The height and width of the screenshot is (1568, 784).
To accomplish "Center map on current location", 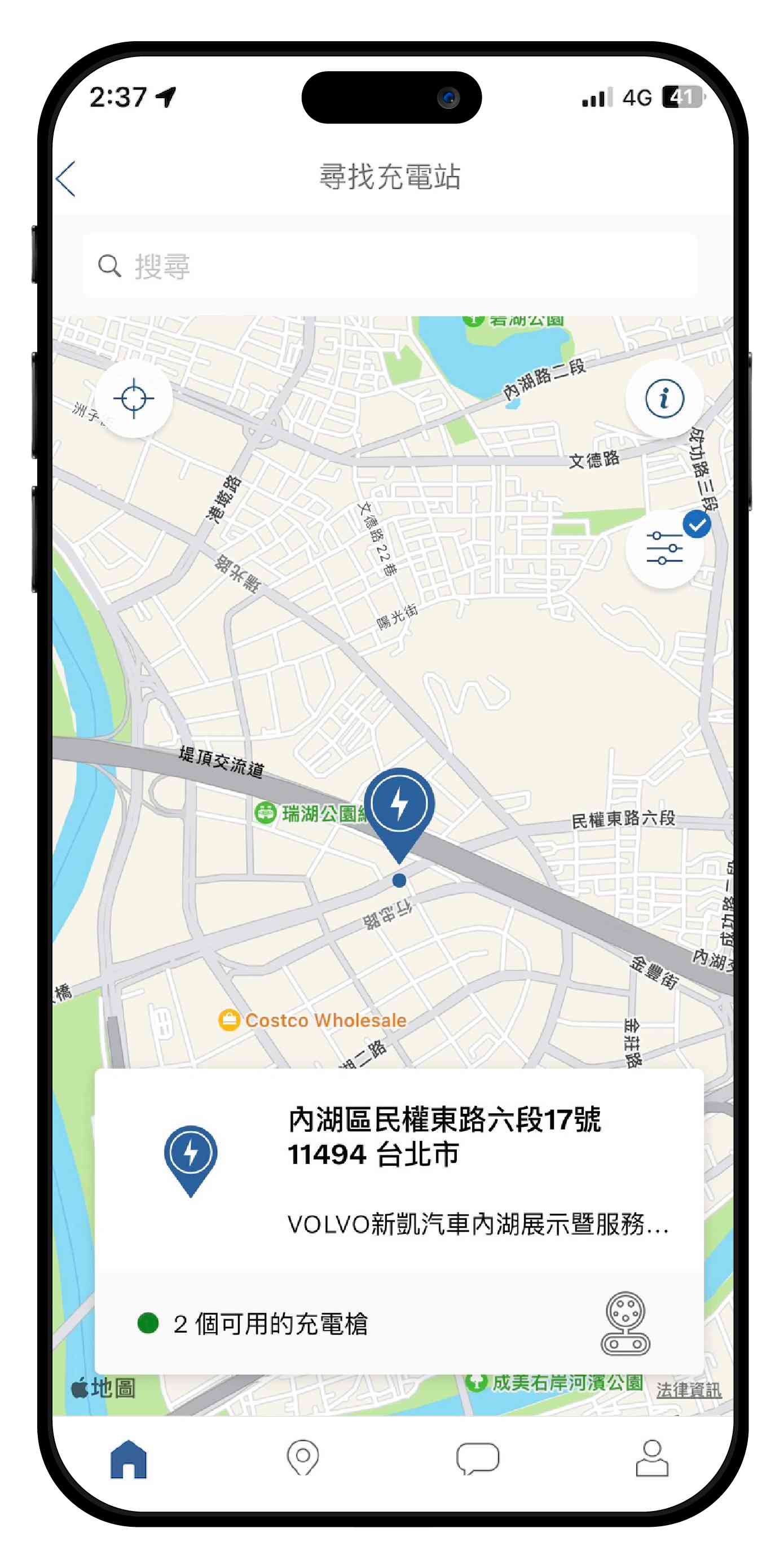I will click(133, 399).
